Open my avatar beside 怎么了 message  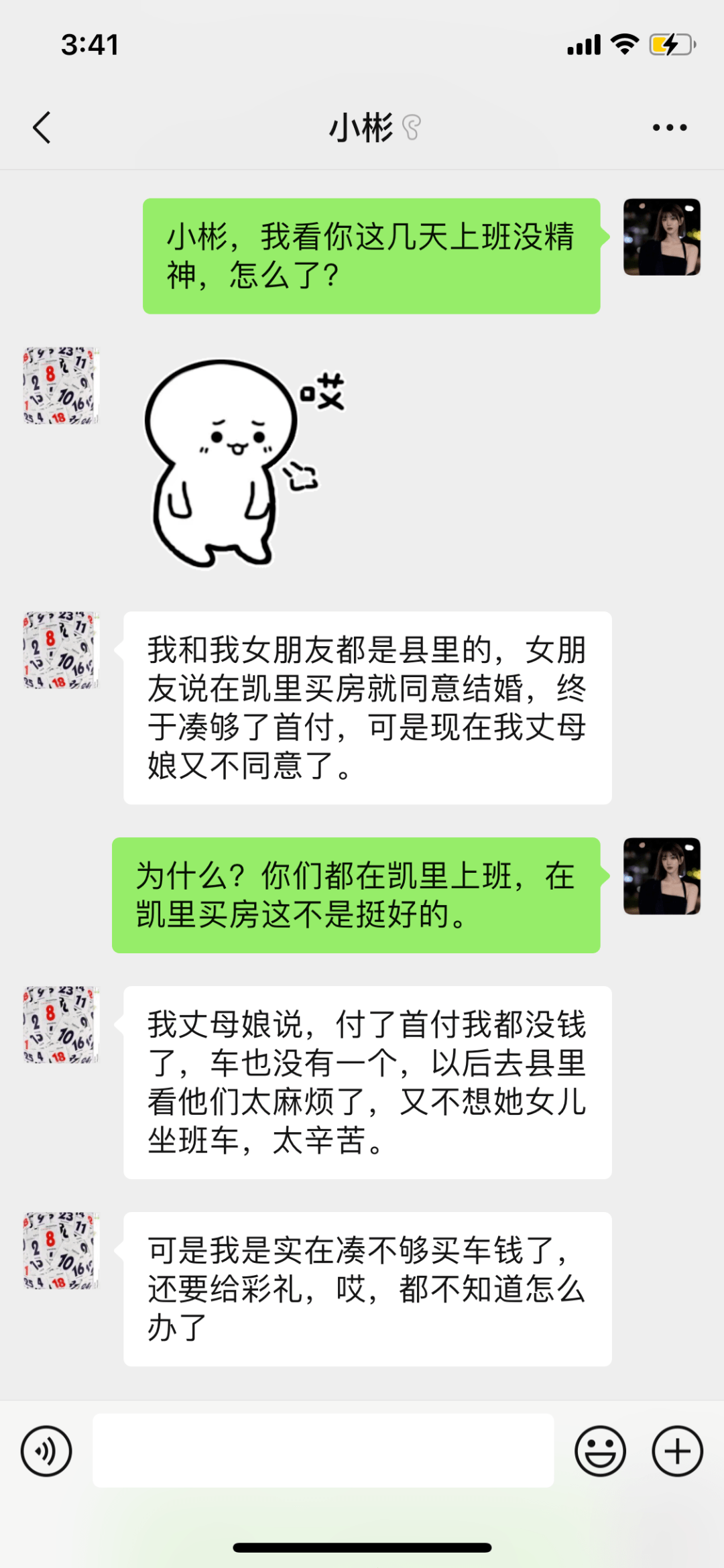click(662, 237)
